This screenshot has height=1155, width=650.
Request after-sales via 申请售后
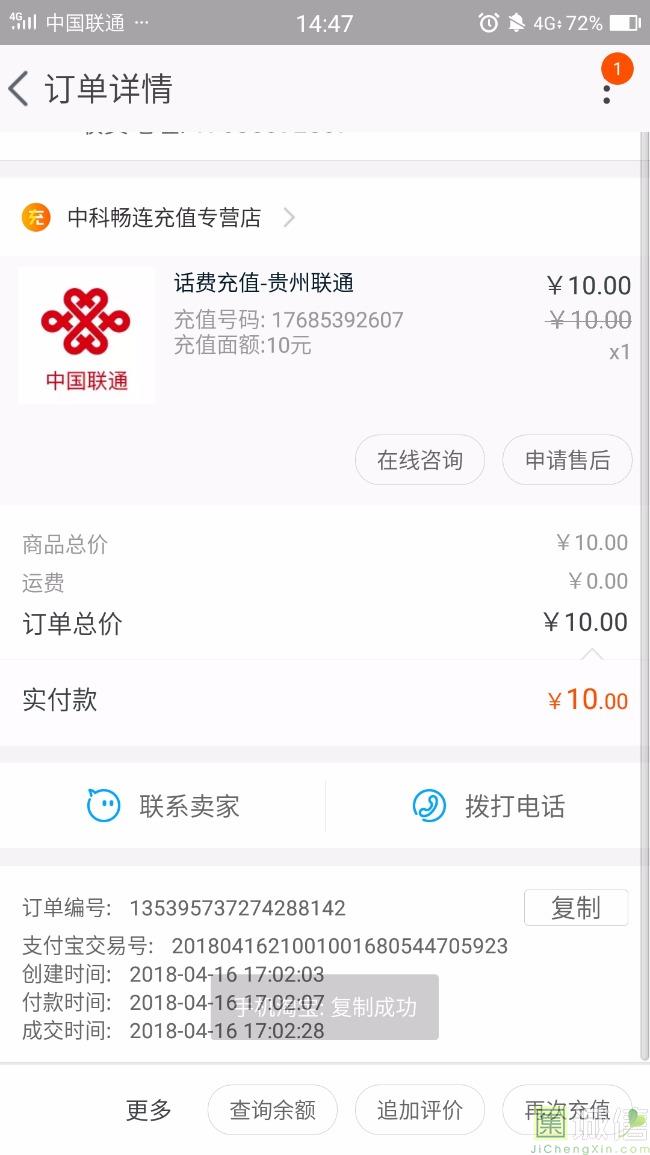pyautogui.click(x=567, y=460)
